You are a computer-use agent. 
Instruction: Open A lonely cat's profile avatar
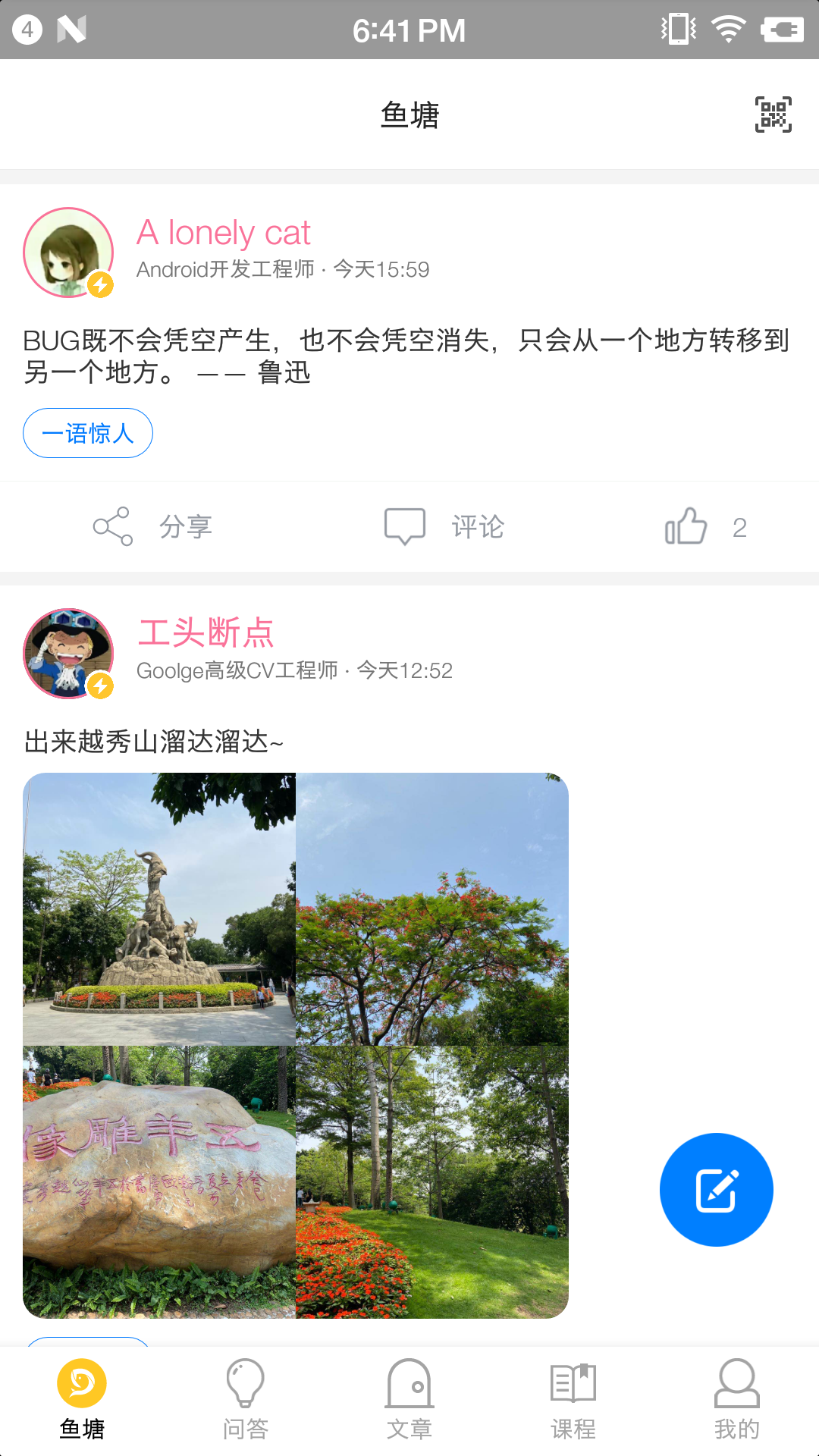68,253
